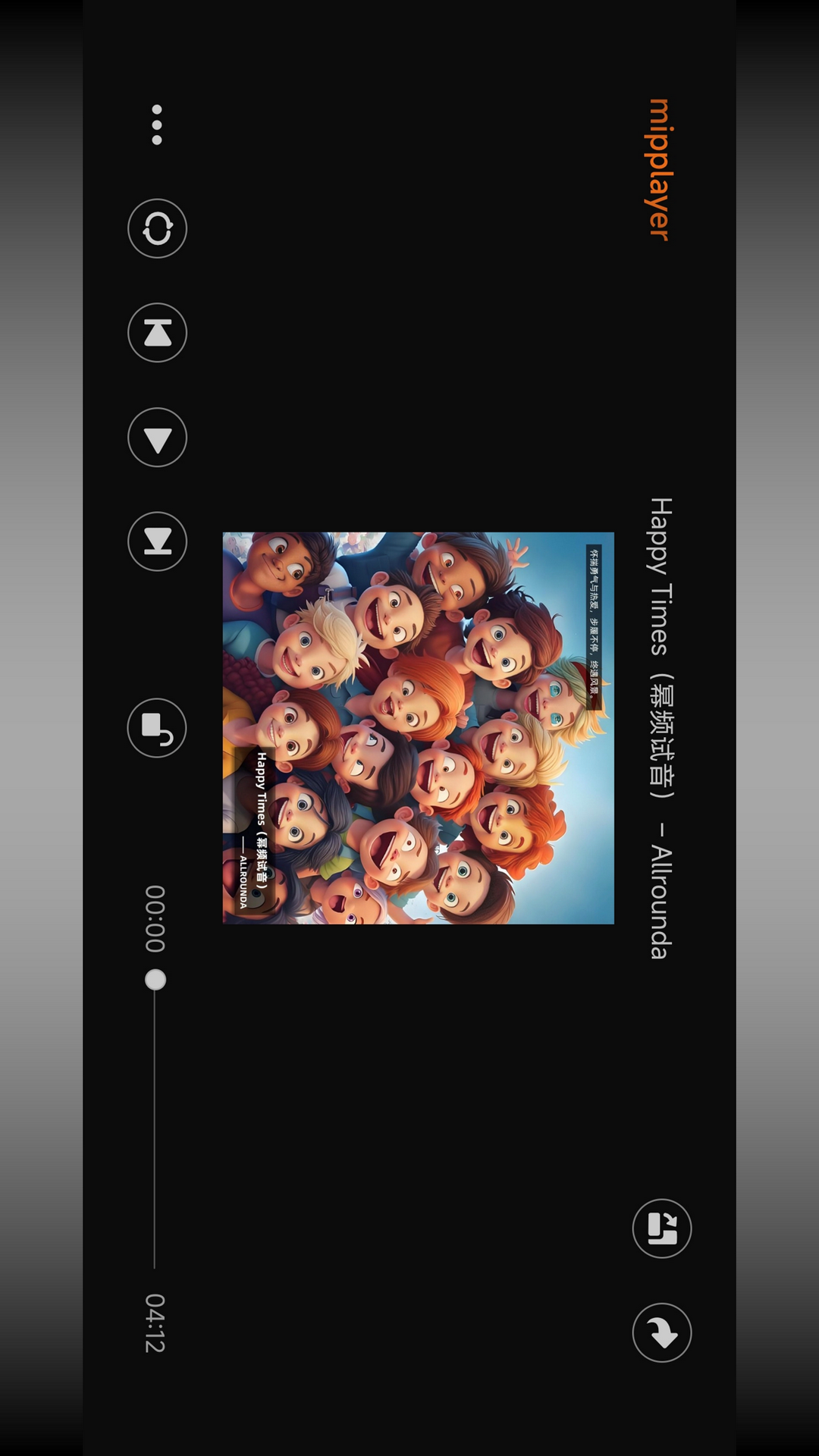Skip to the previous track
This screenshot has height=1456, width=819.
(x=157, y=333)
